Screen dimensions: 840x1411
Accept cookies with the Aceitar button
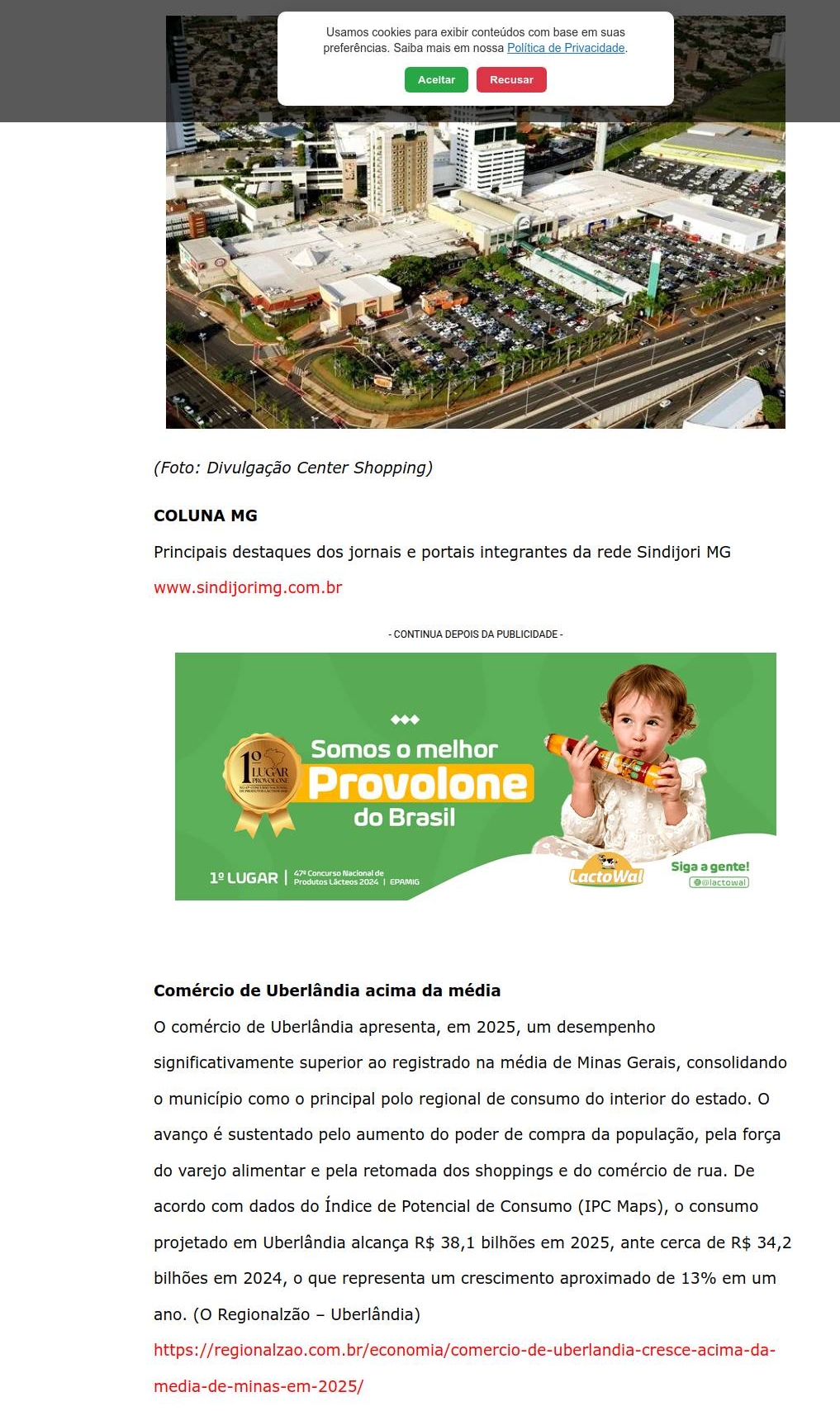(436, 80)
